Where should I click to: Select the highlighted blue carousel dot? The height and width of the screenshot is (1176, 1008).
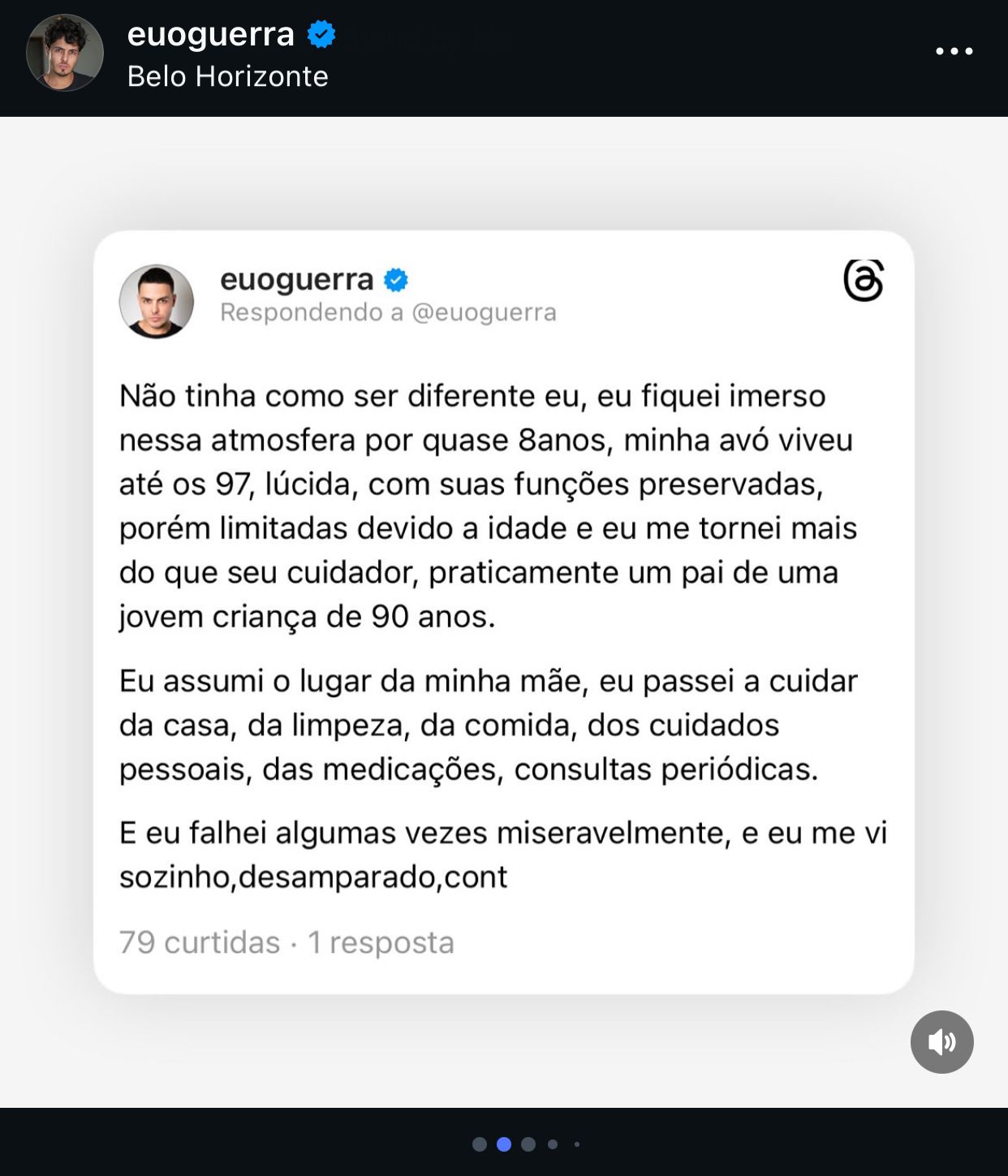click(505, 1144)
